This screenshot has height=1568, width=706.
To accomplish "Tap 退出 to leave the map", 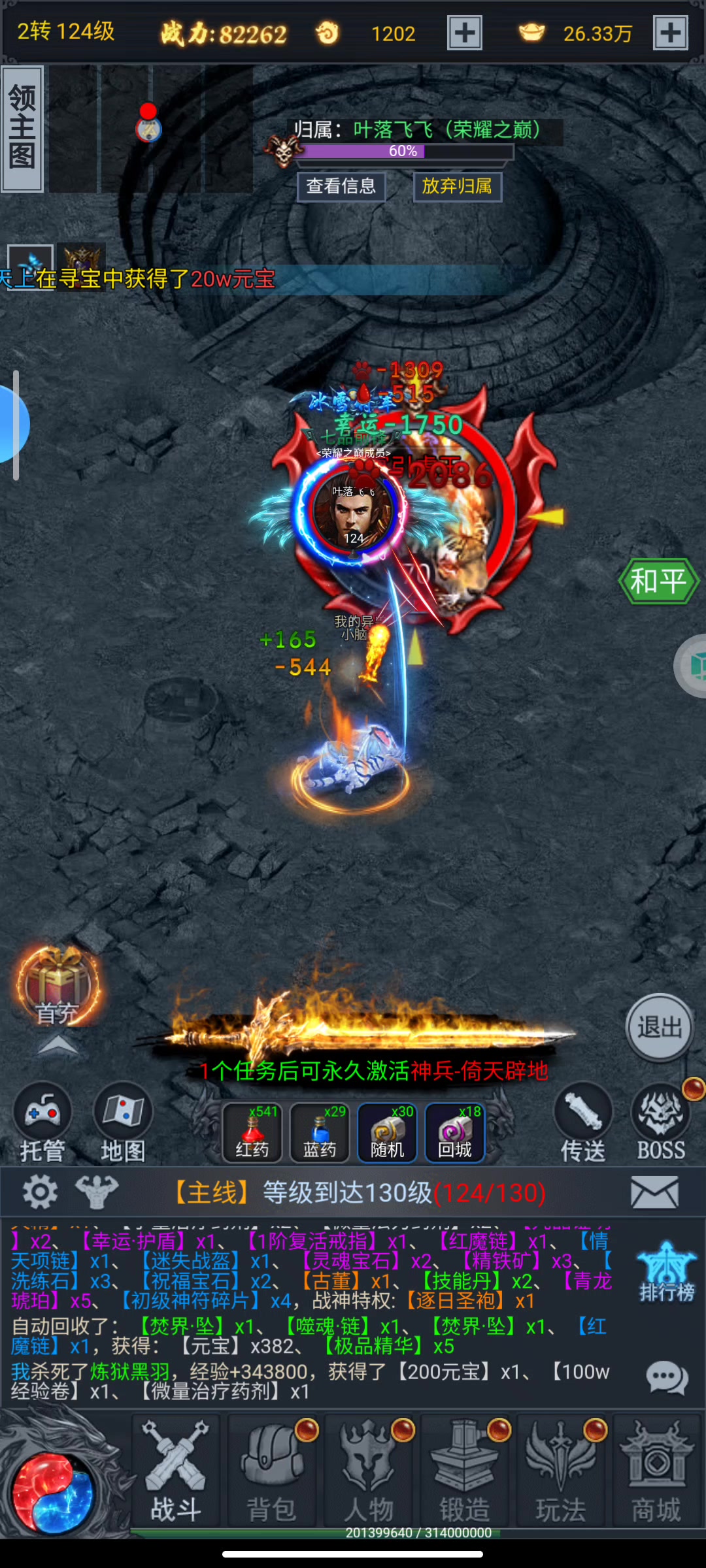I will [x=659, y=1028].
